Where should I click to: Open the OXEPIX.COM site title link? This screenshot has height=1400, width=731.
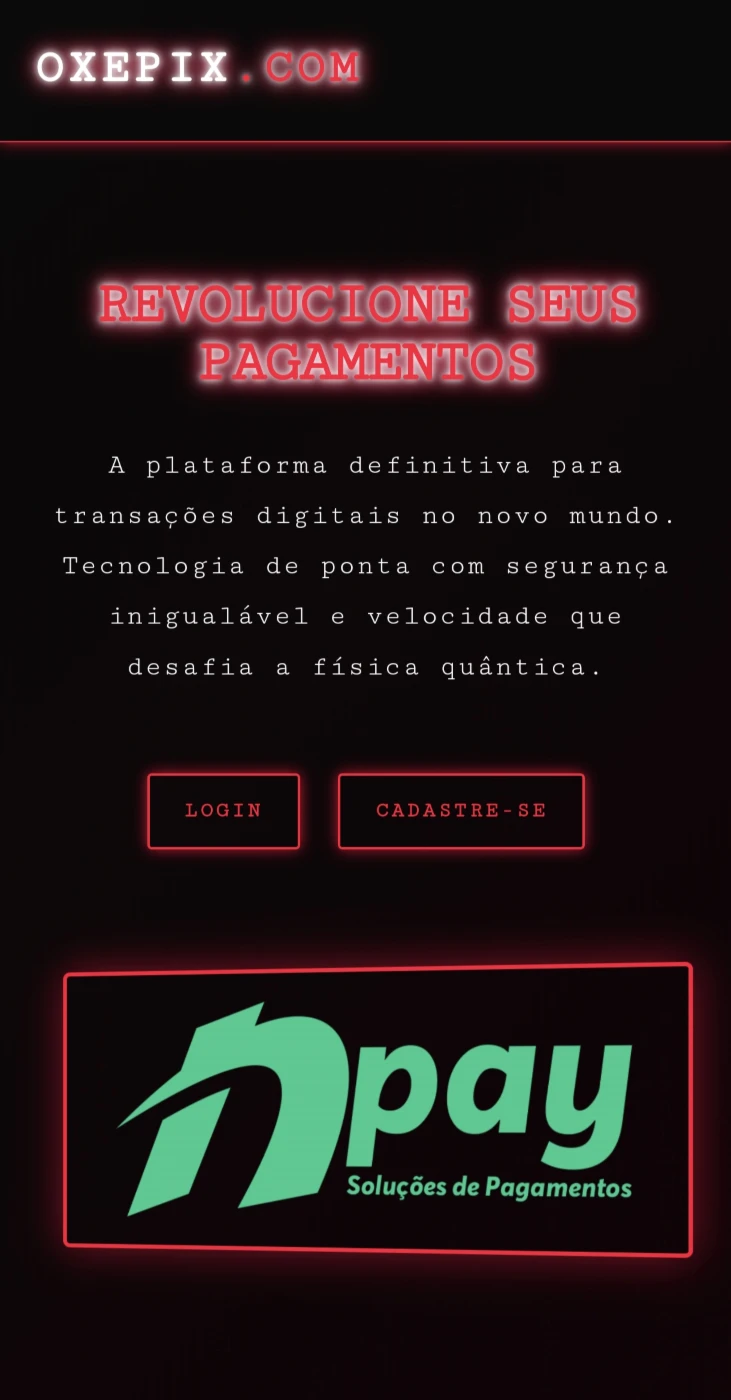[198, 67]
